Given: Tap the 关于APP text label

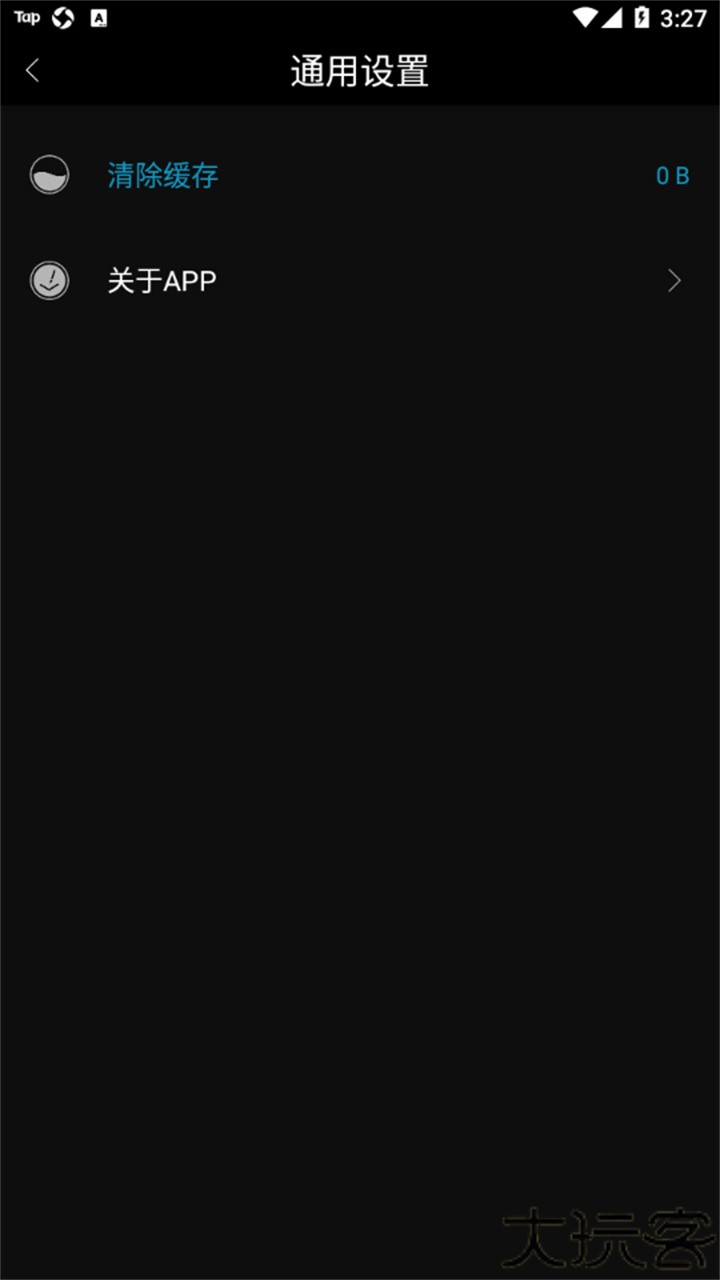Looking at the screenshot, I should tap(163, 281).
